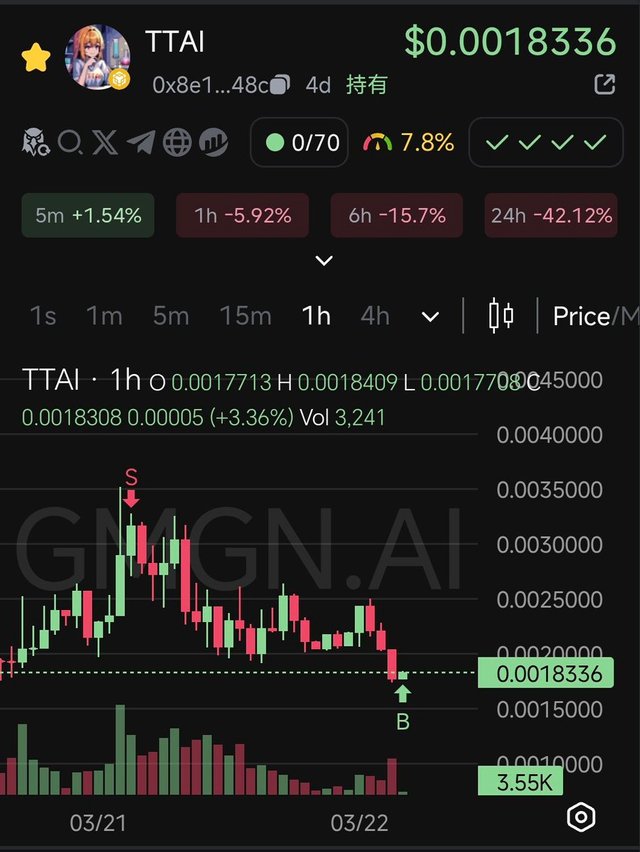The width and height of the screenshot is (640, 852).
Task: Remove TTAI from favorites via star
Action: point(36,58)
